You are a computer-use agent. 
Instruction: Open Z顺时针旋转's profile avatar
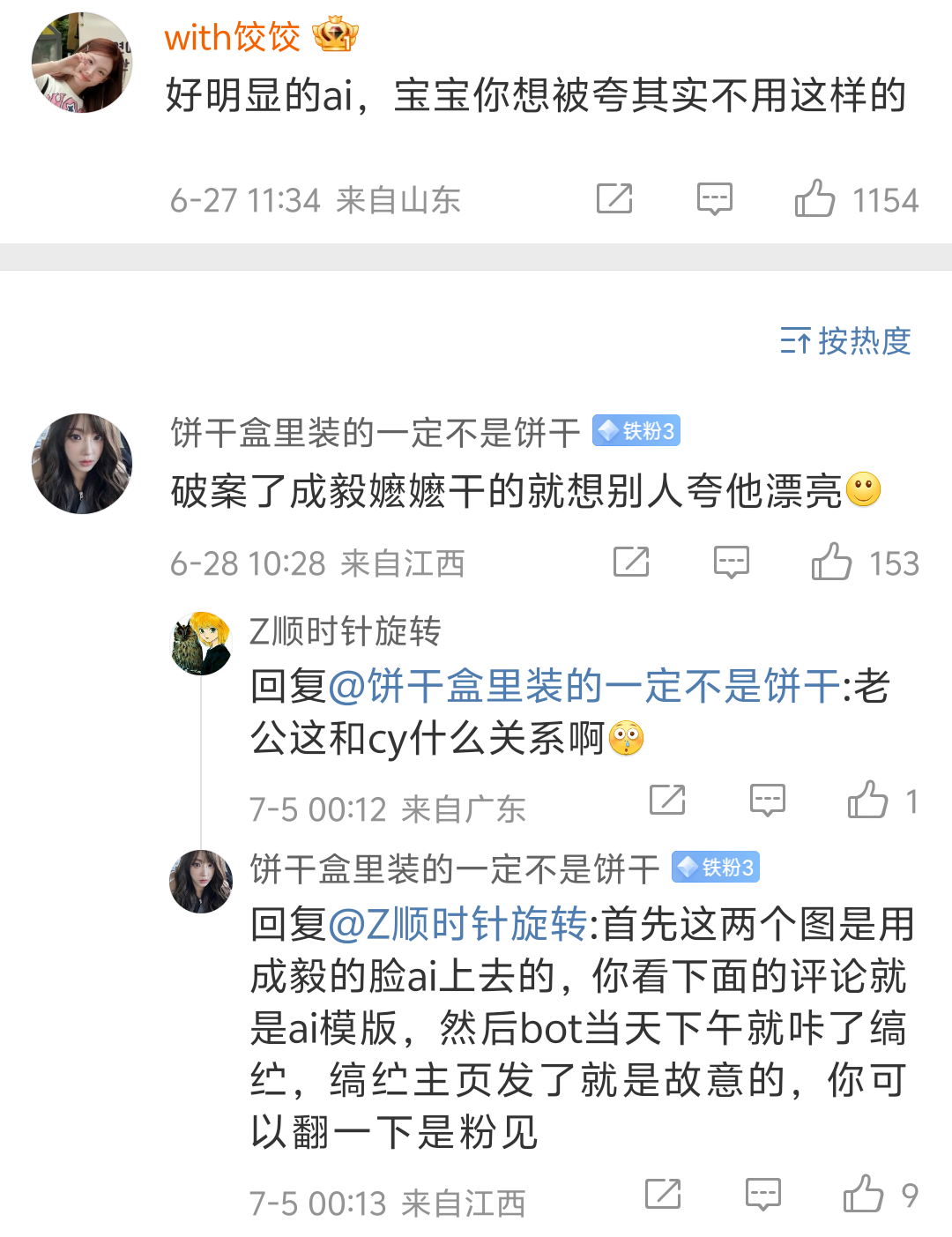tap(201, 644)
